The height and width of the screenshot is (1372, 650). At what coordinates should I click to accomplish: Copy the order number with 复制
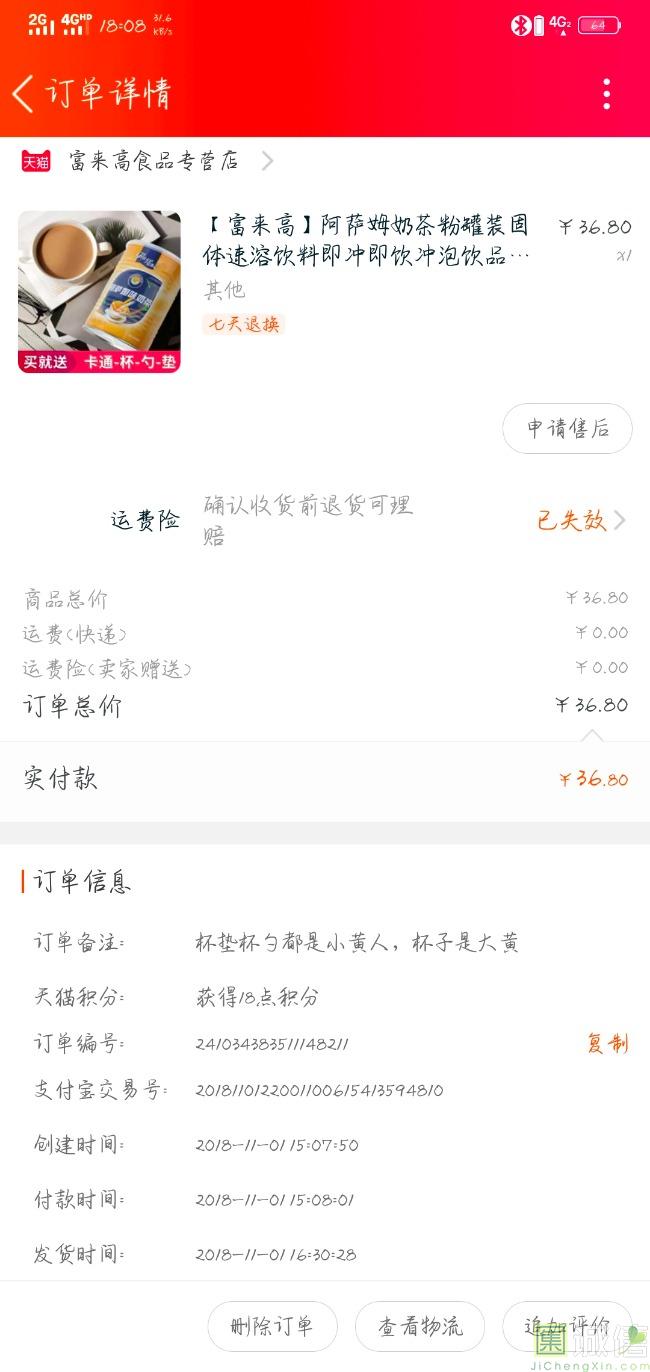pyautogui.click(x=607, y=1043)
